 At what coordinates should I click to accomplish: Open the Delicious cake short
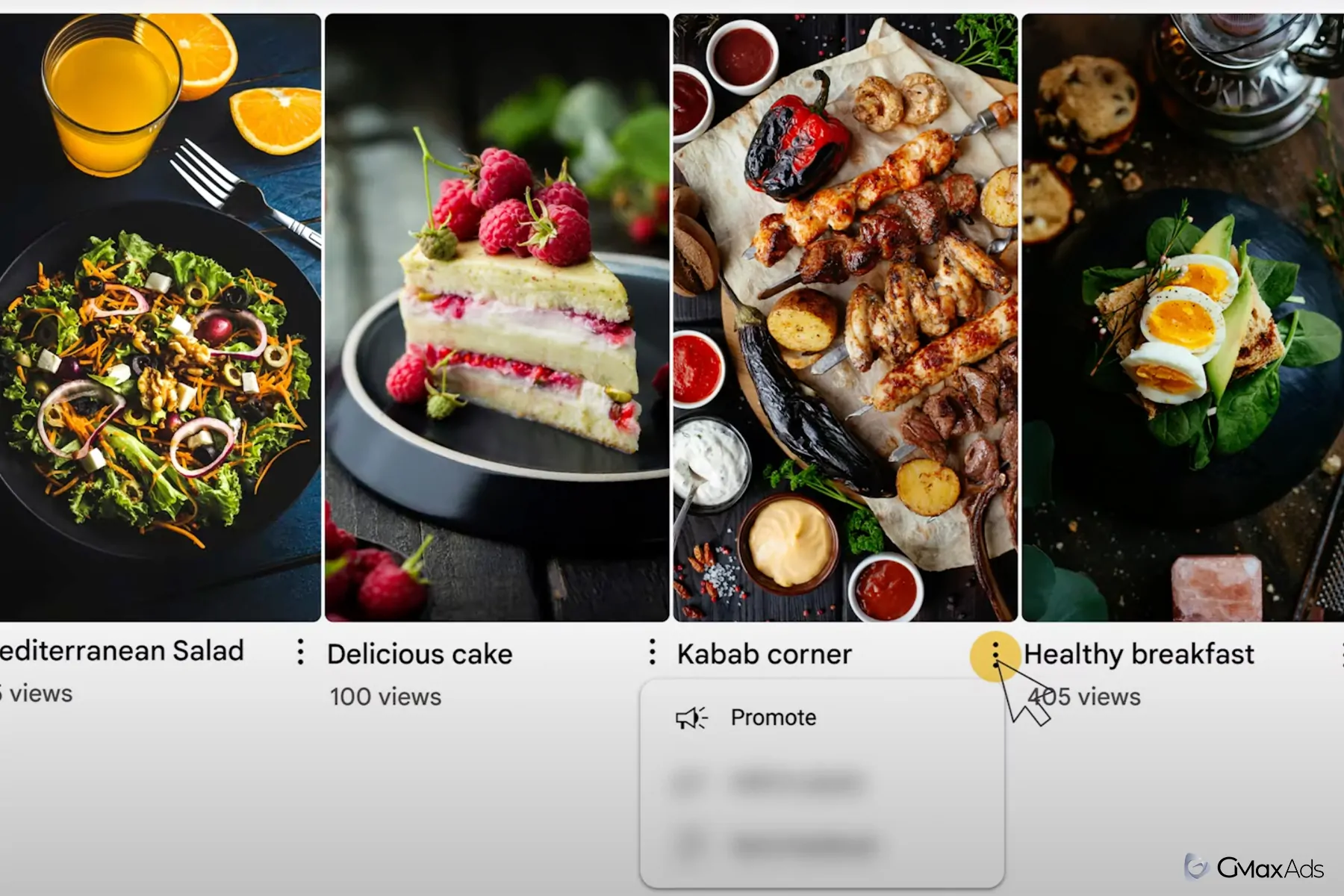click(497, 317)
